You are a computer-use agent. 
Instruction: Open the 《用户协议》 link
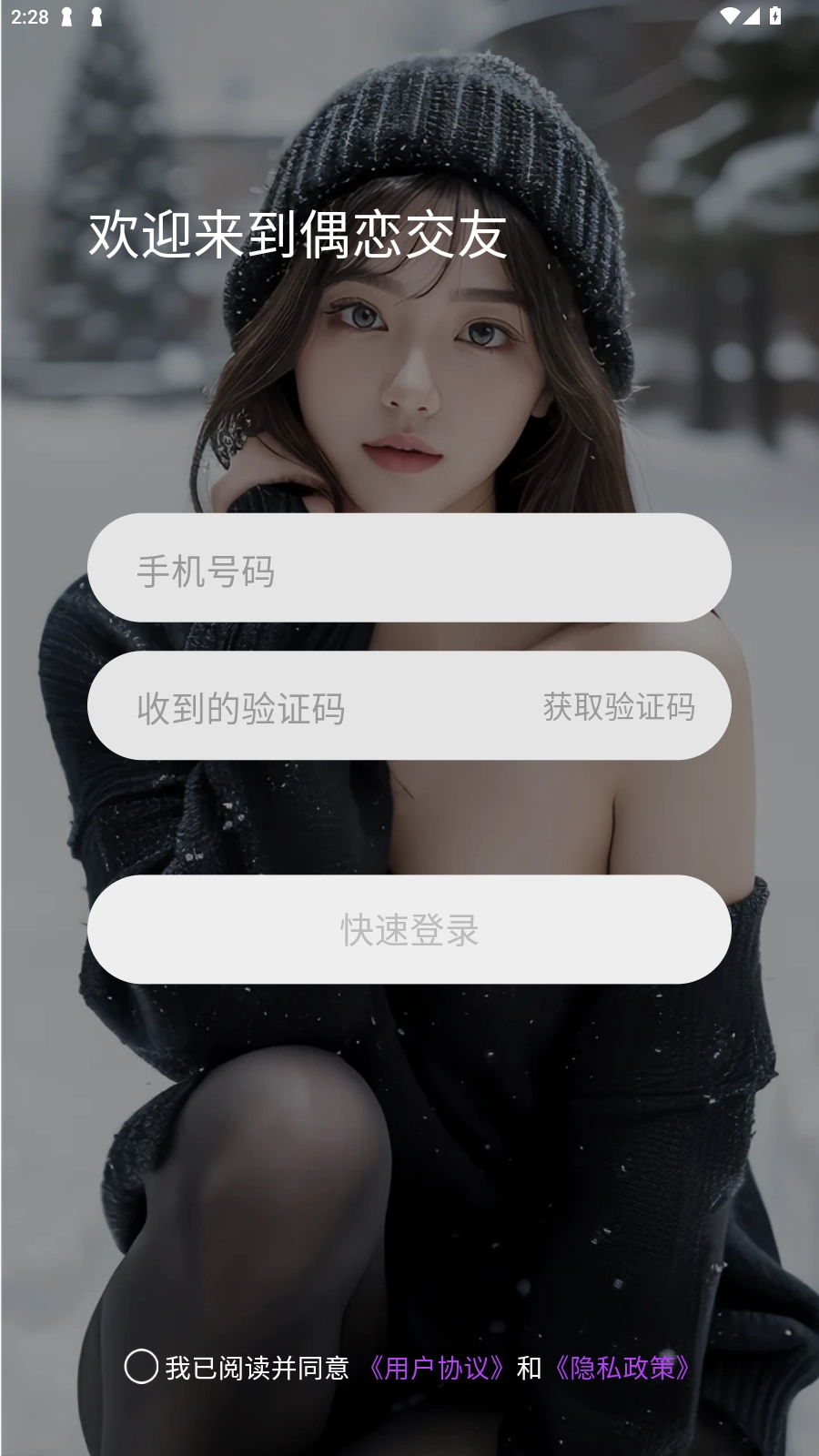(x=436, y=1368)
